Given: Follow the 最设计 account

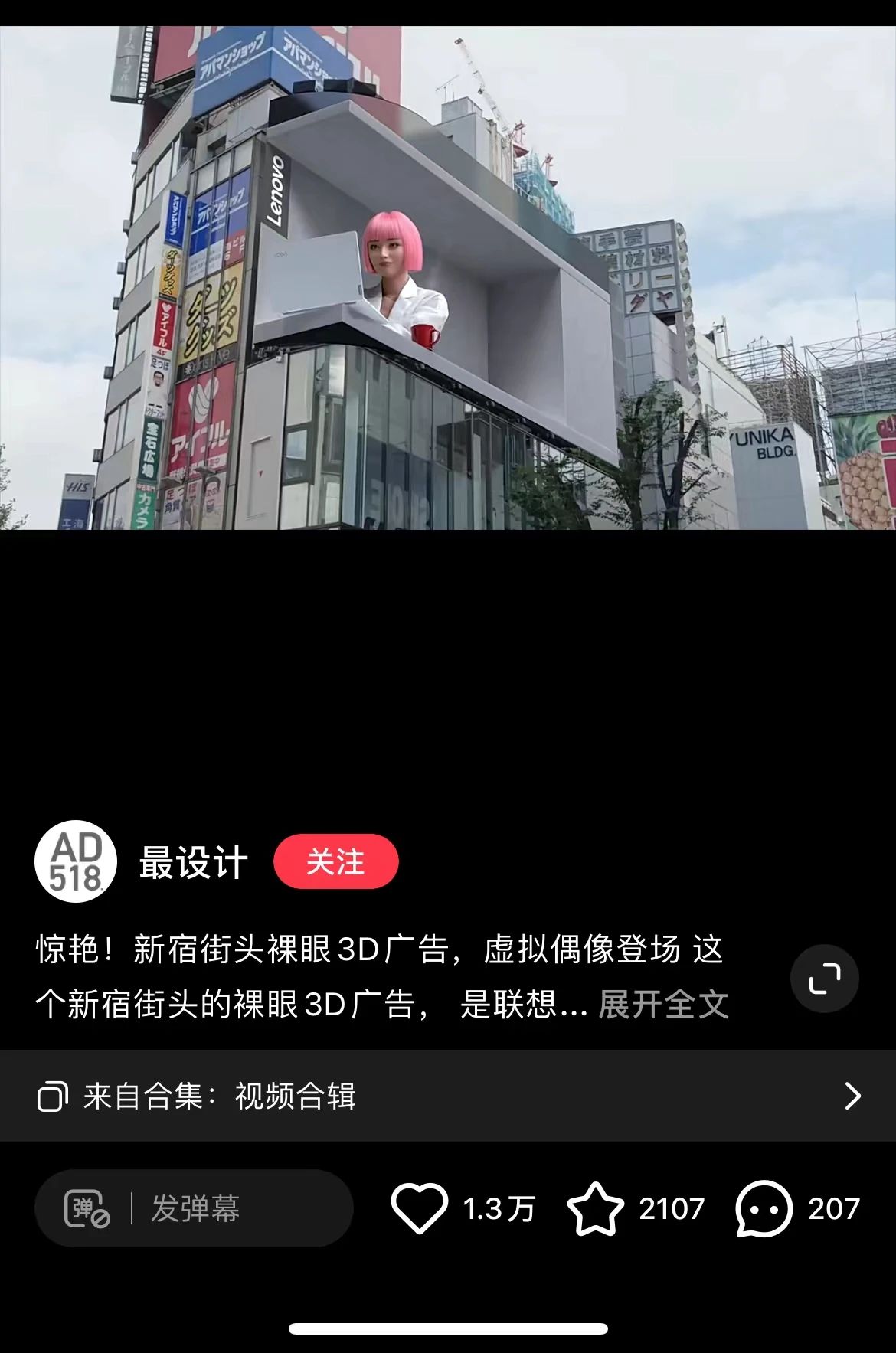Looking at the screenshot, I should [x=335, y=861].
